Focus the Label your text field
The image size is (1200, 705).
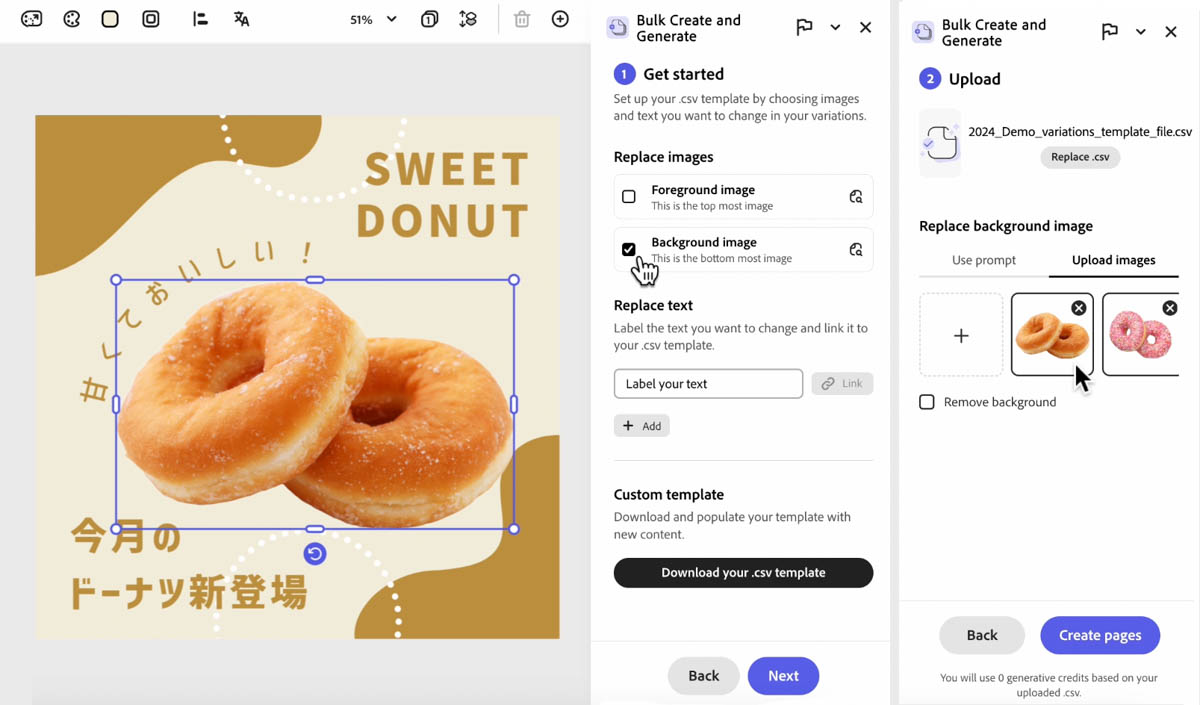[x=708, y=383]
